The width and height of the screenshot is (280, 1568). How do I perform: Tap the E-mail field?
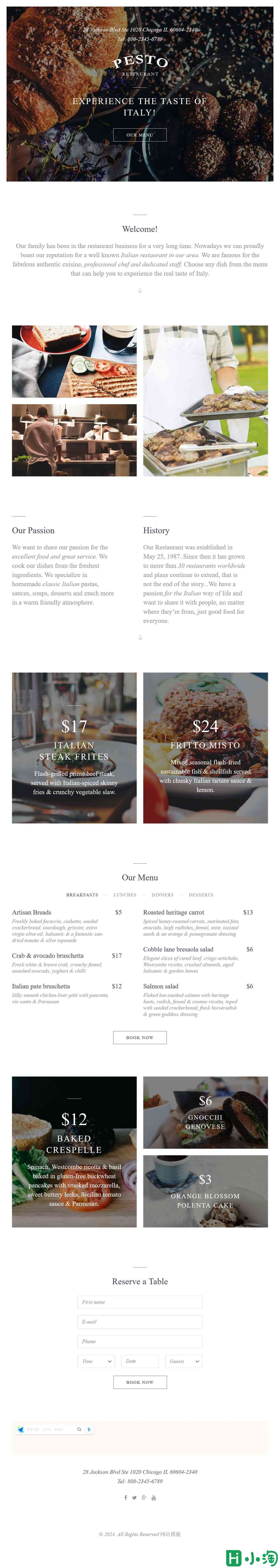pos(139,1322)
